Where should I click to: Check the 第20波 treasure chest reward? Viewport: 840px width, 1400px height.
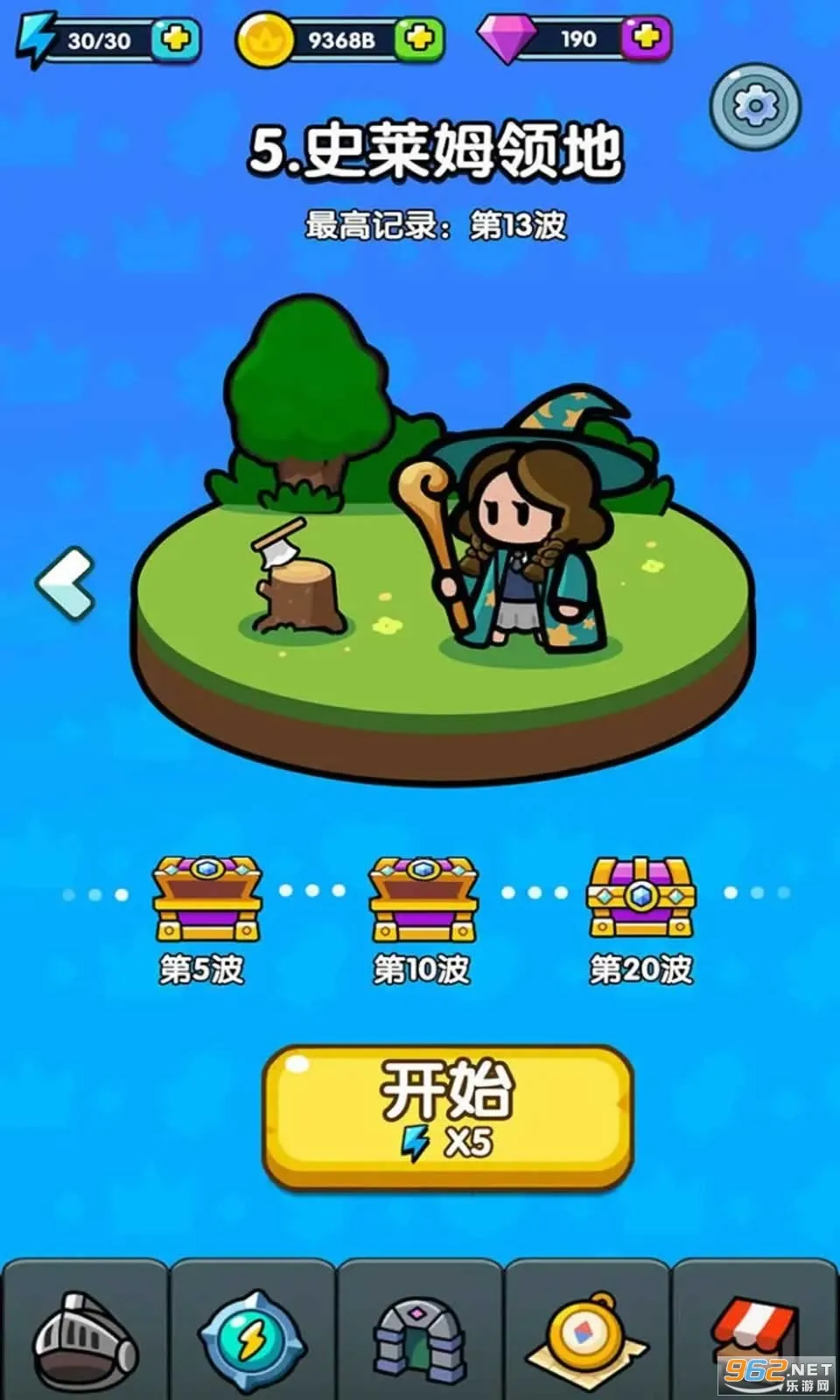(640, 899)
